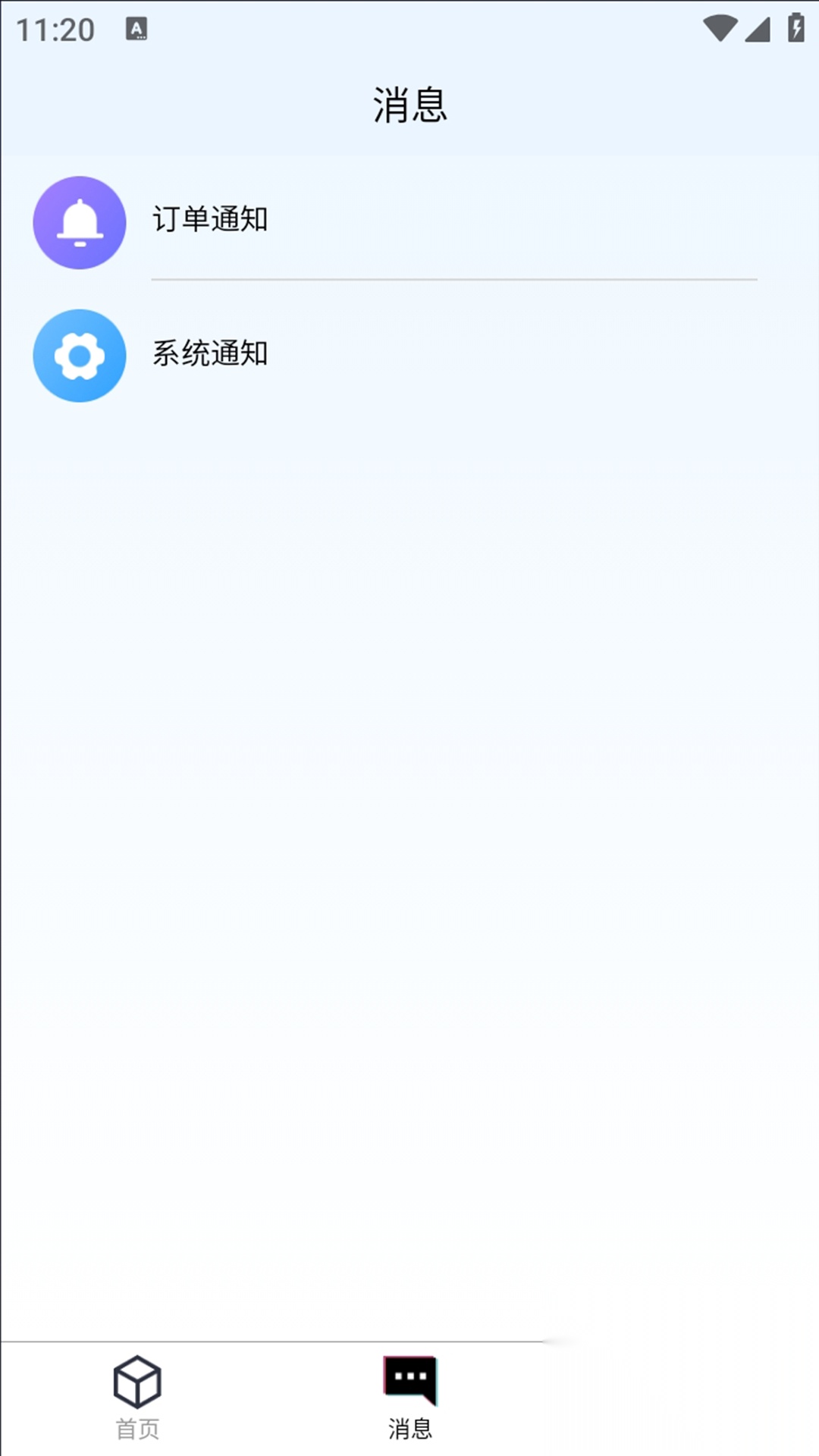Tap the empty area in the message list

tap(409, 834)
